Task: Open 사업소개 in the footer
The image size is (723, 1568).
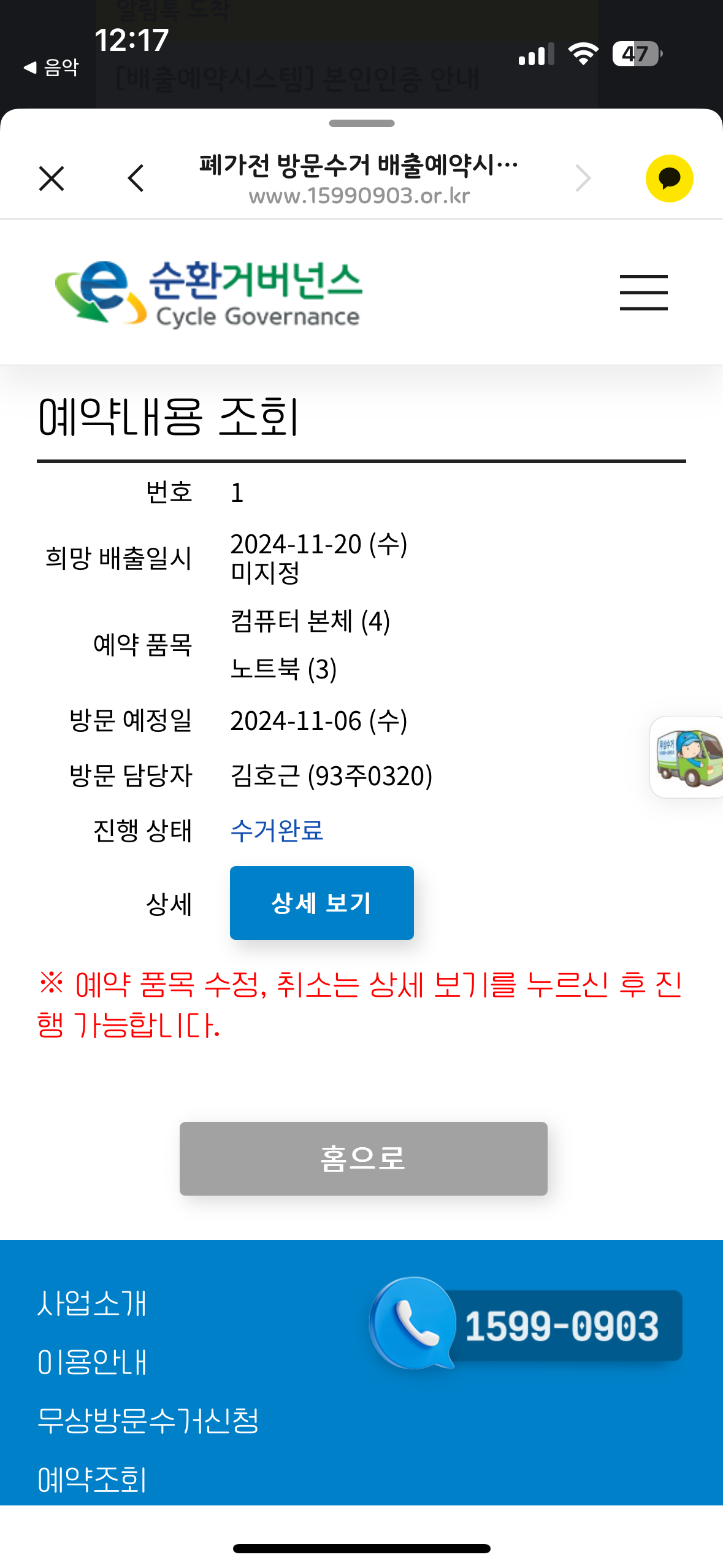Action: point(92,1303)
